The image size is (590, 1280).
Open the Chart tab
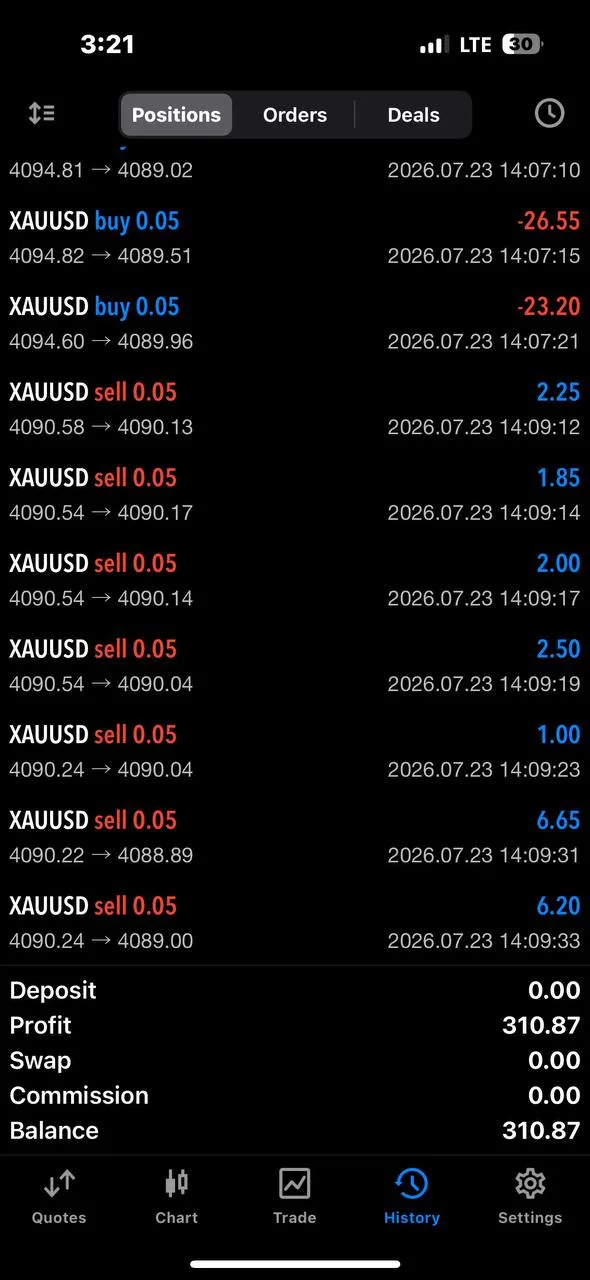(x=176, y=1196)
